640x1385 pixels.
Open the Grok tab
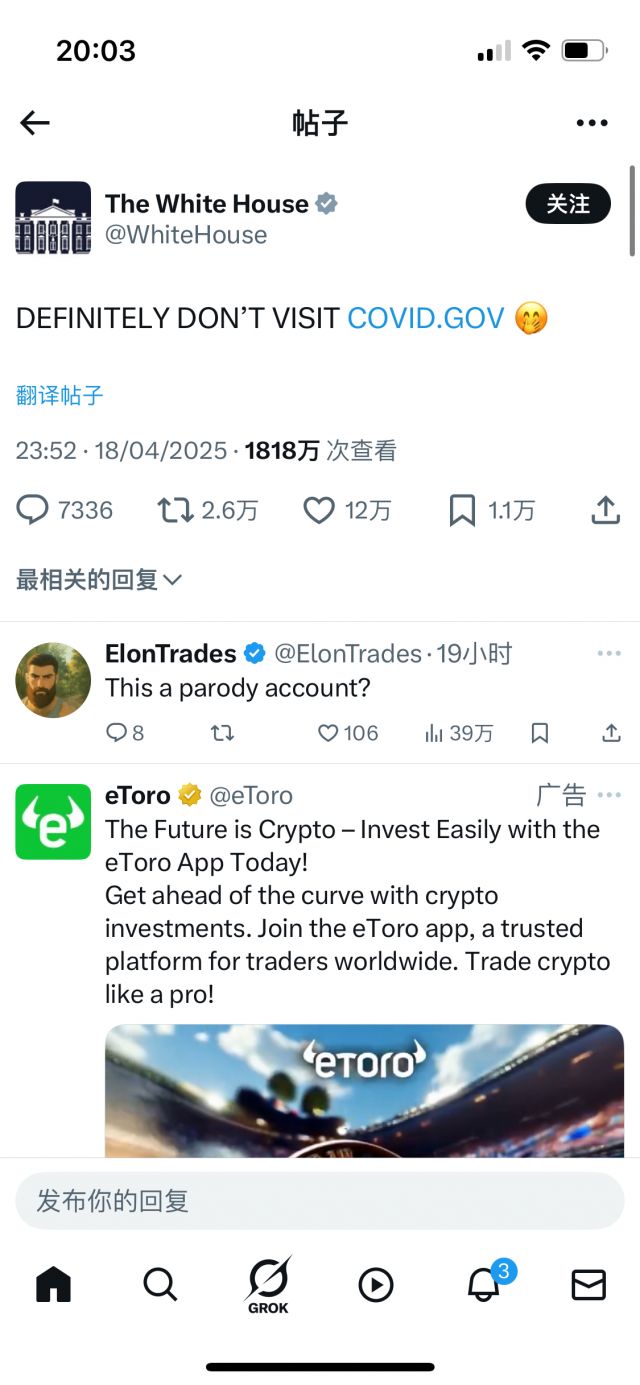pyautogui.click(x=268, y=1284)
